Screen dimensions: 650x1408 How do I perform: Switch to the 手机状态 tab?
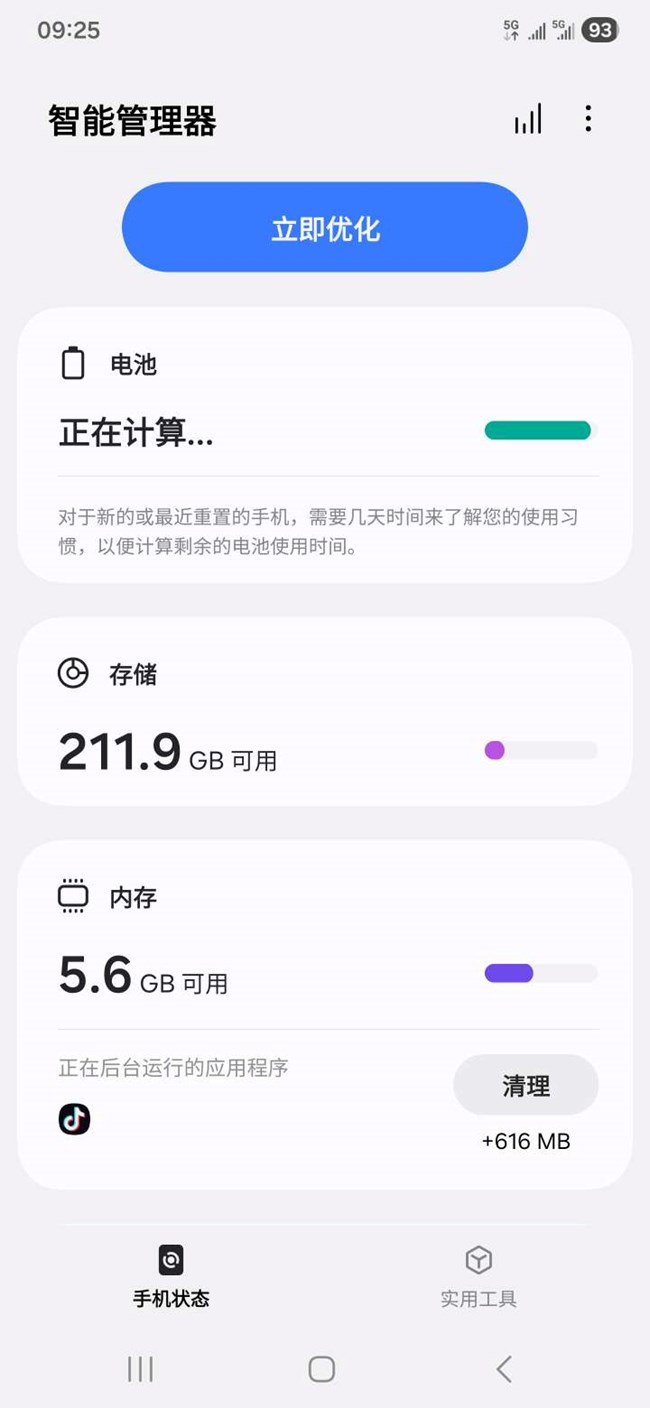[x=171, y=1276]
